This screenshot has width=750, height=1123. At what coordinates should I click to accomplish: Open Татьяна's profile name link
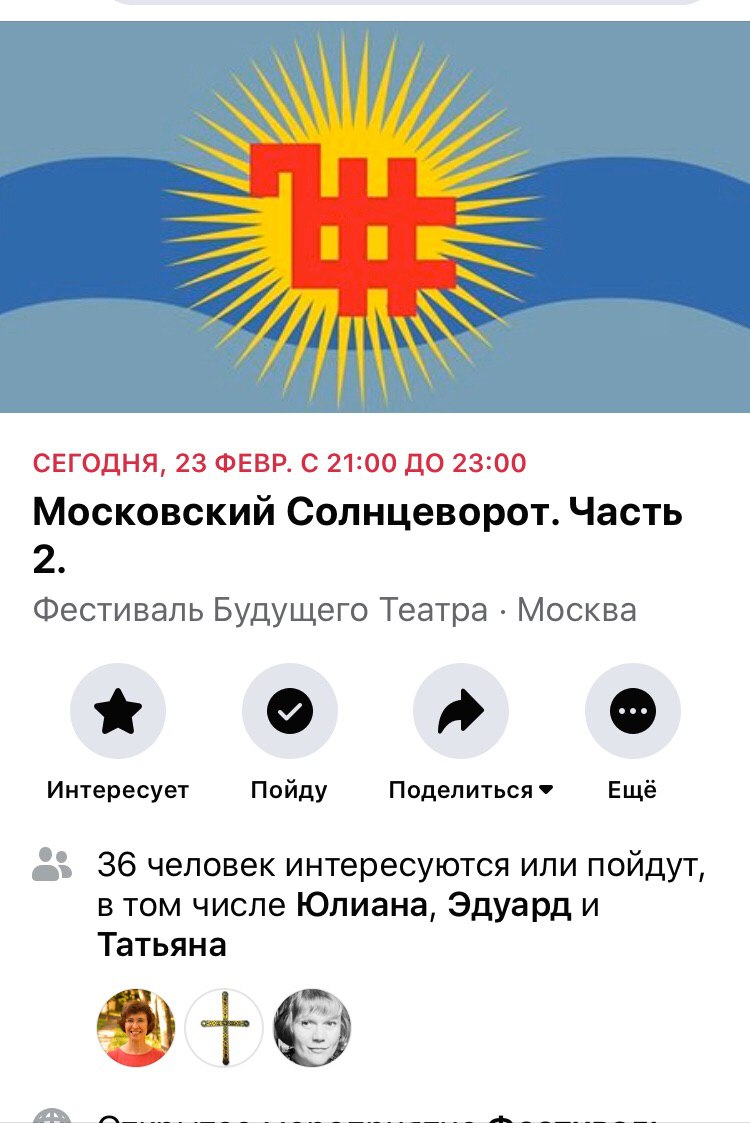(x=162, y=945)
